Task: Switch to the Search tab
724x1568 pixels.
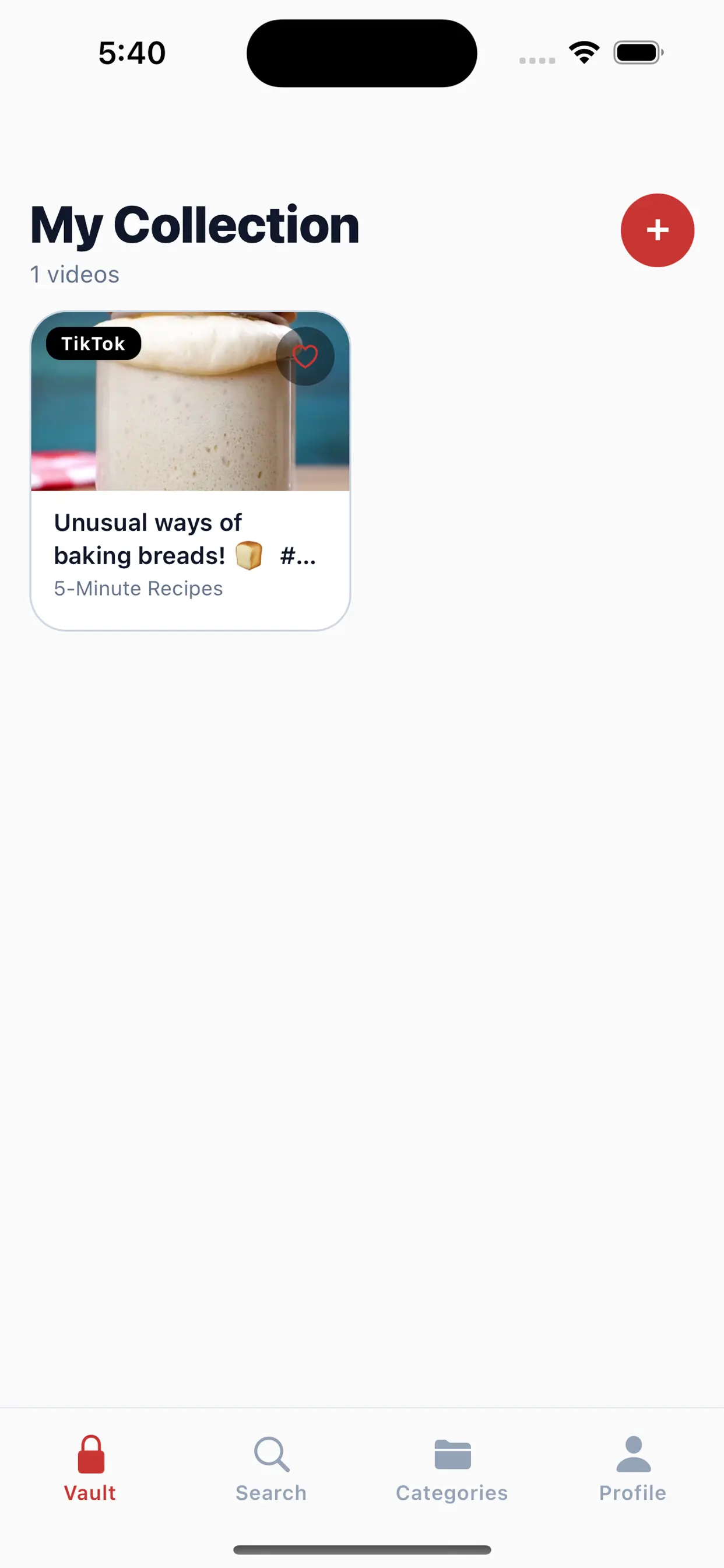Action: [271, 1468]
